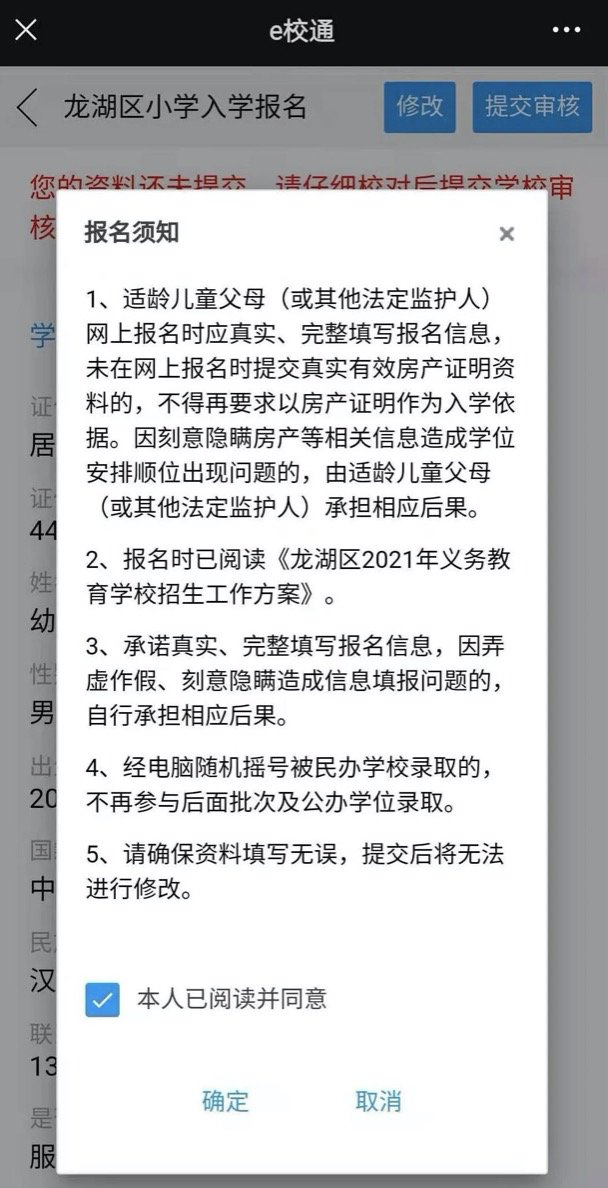
Task: Dismiss the 报名须知 dialog with X
Action: coord(507,234)
